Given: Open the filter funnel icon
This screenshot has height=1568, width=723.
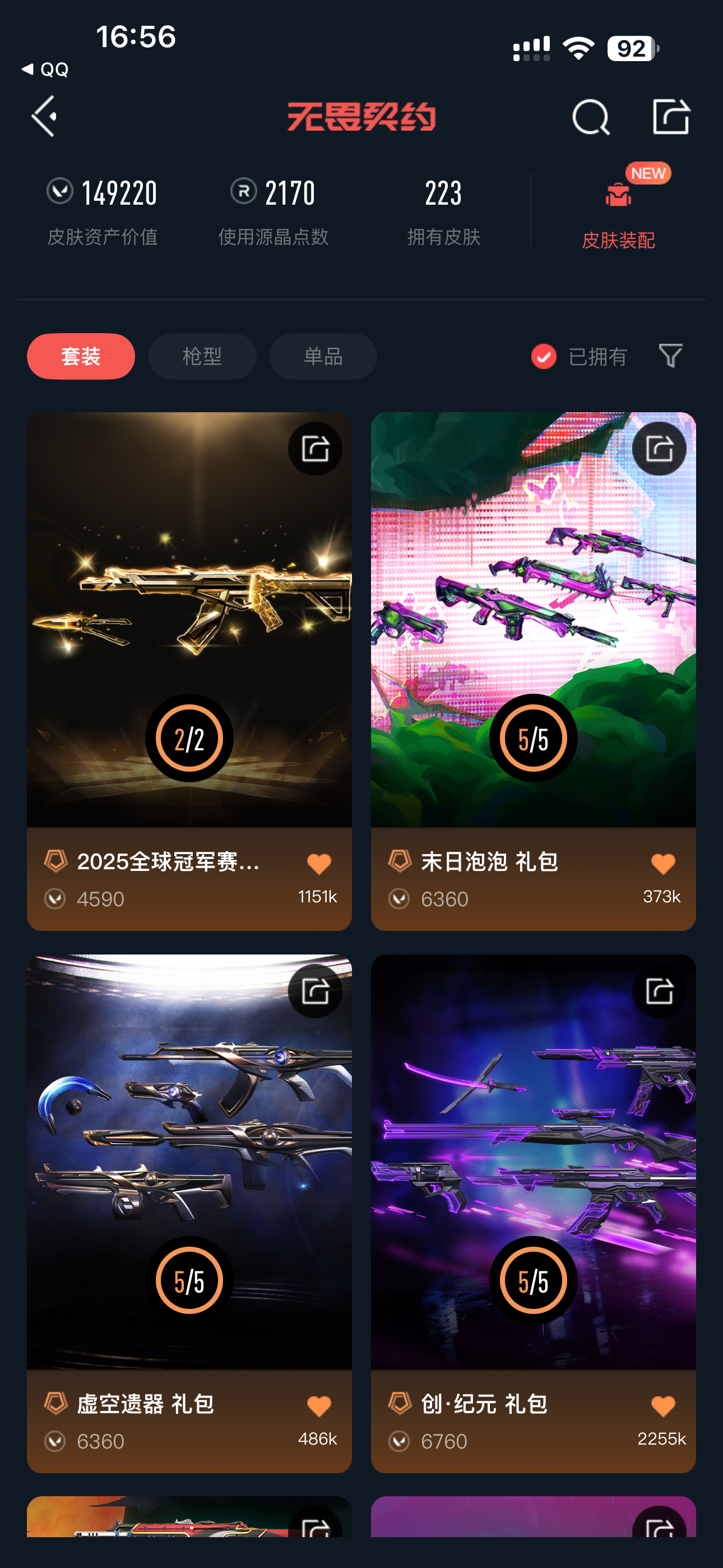Looking at the screenshot, I should (670, 356).
